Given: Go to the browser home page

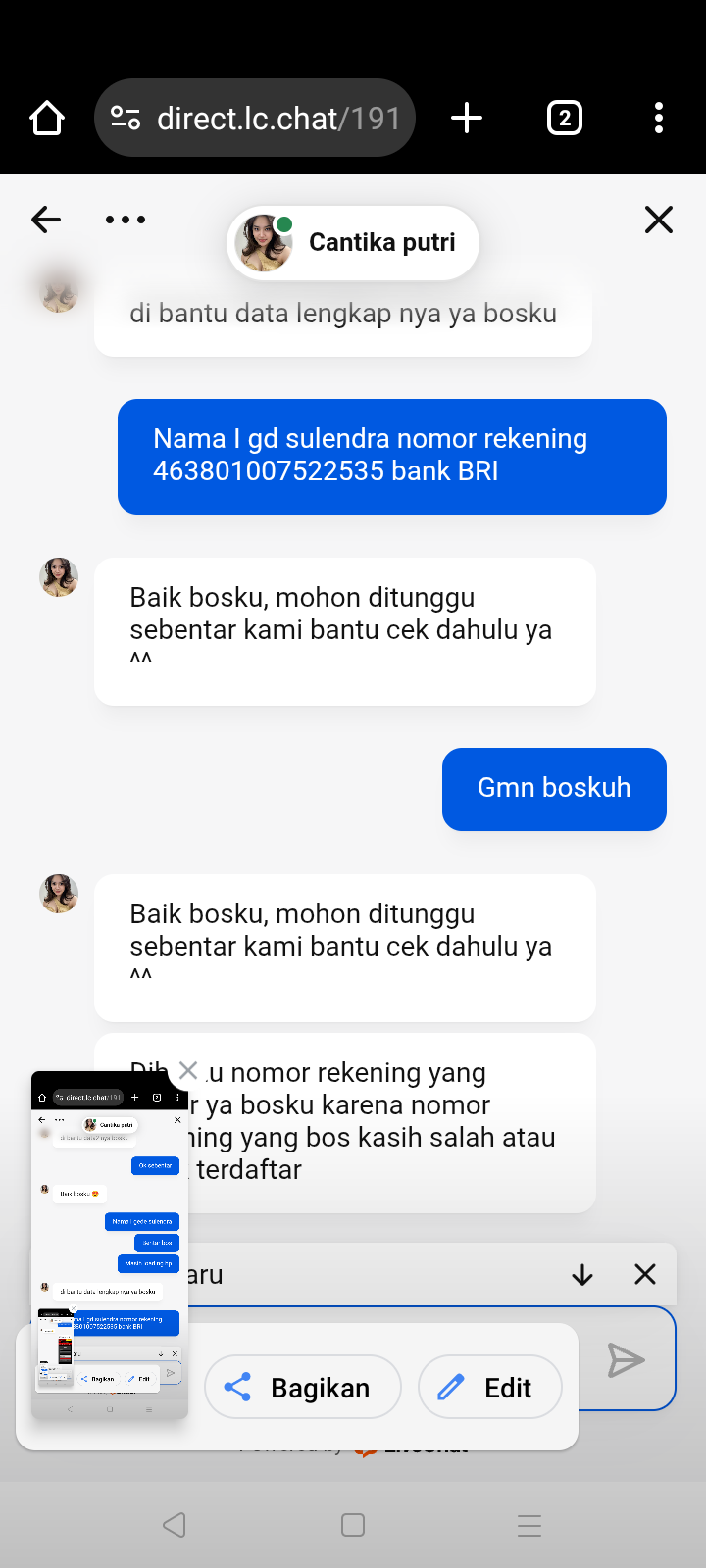Looking at the screenshot, I should pyautogui.click(x=47, y=119).
